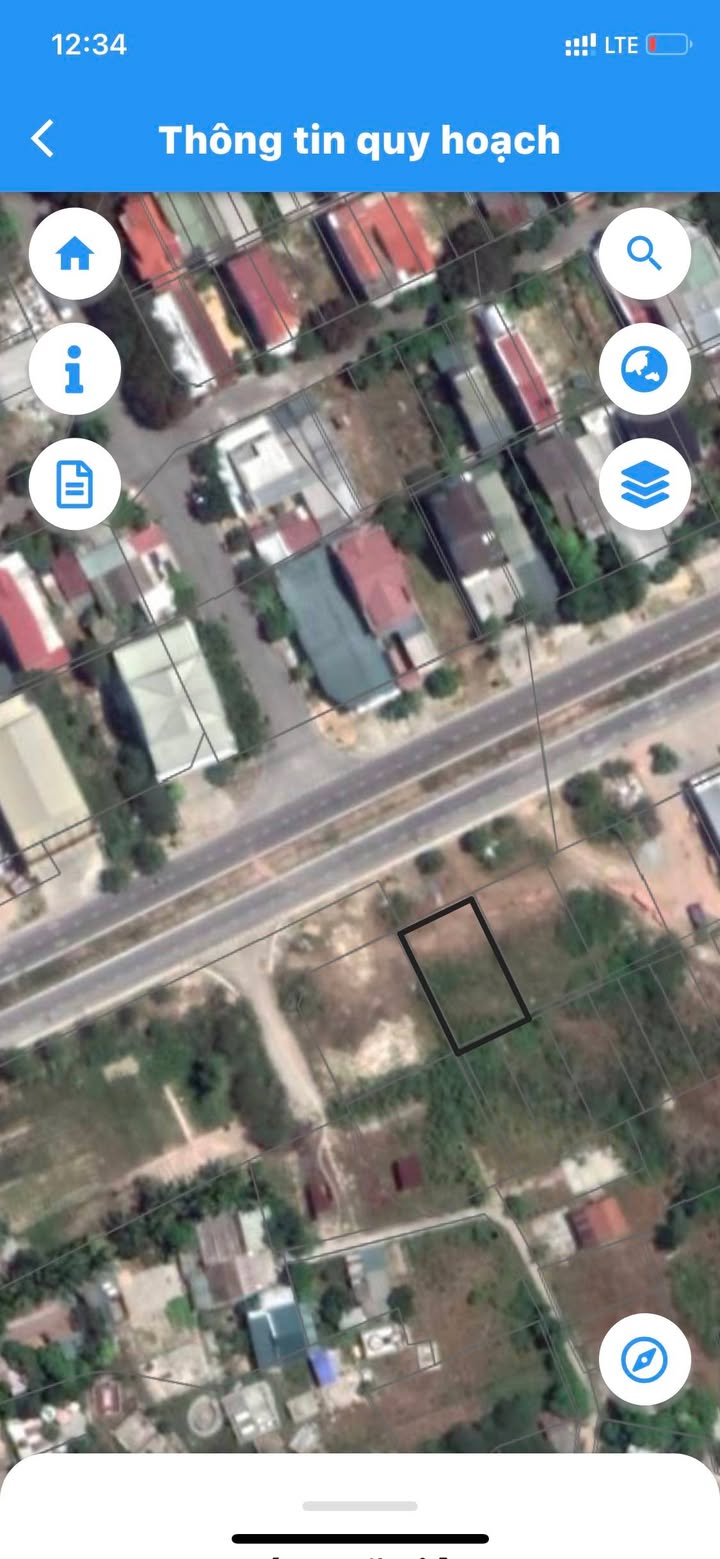Tap the home button on the map
The height and width of the screenshot is (1559, 720).
pyautogui.click(x=75, y=254)
